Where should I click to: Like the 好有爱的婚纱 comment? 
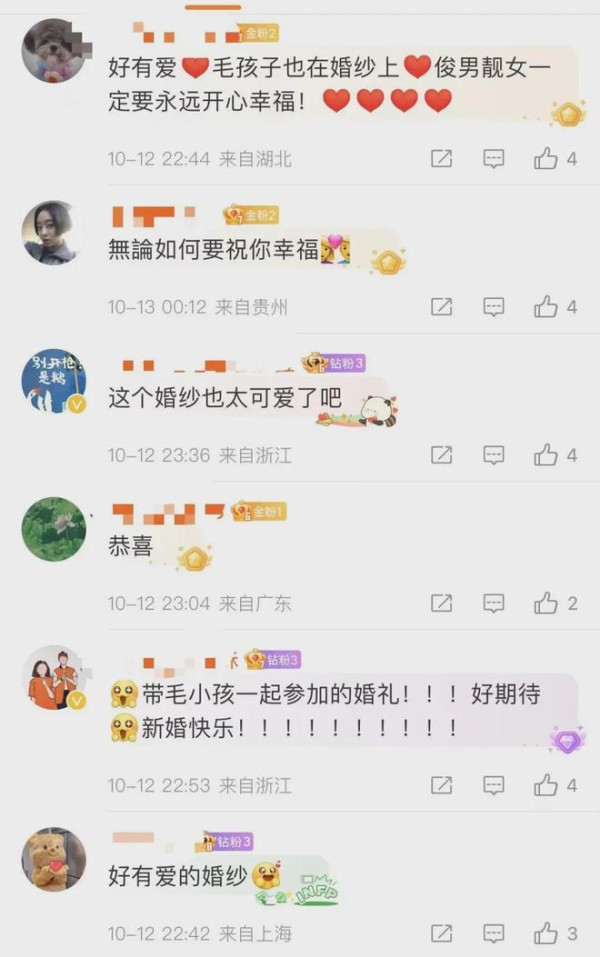(546, 934)
